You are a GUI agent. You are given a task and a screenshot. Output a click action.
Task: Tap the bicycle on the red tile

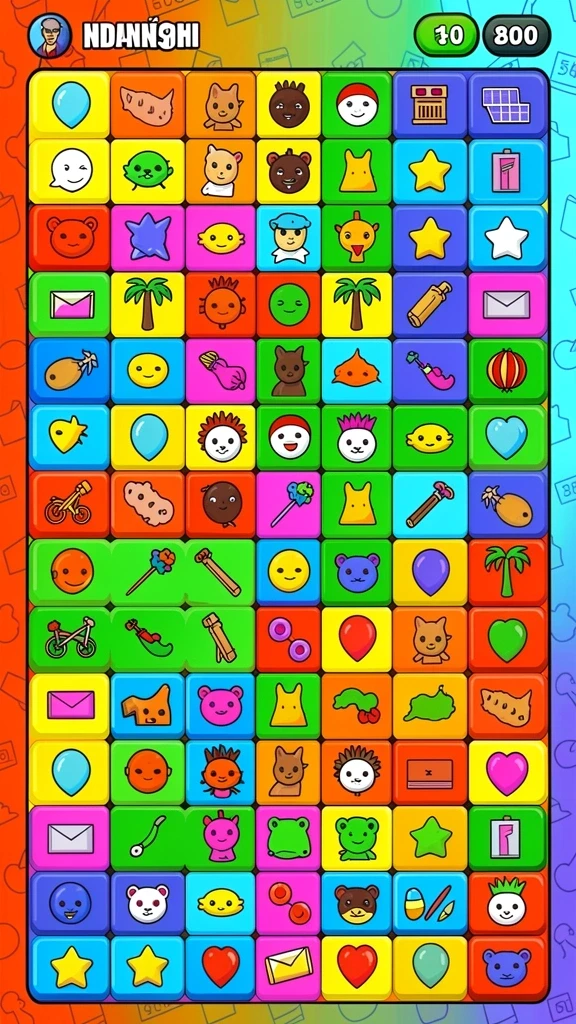pos(69,503)
